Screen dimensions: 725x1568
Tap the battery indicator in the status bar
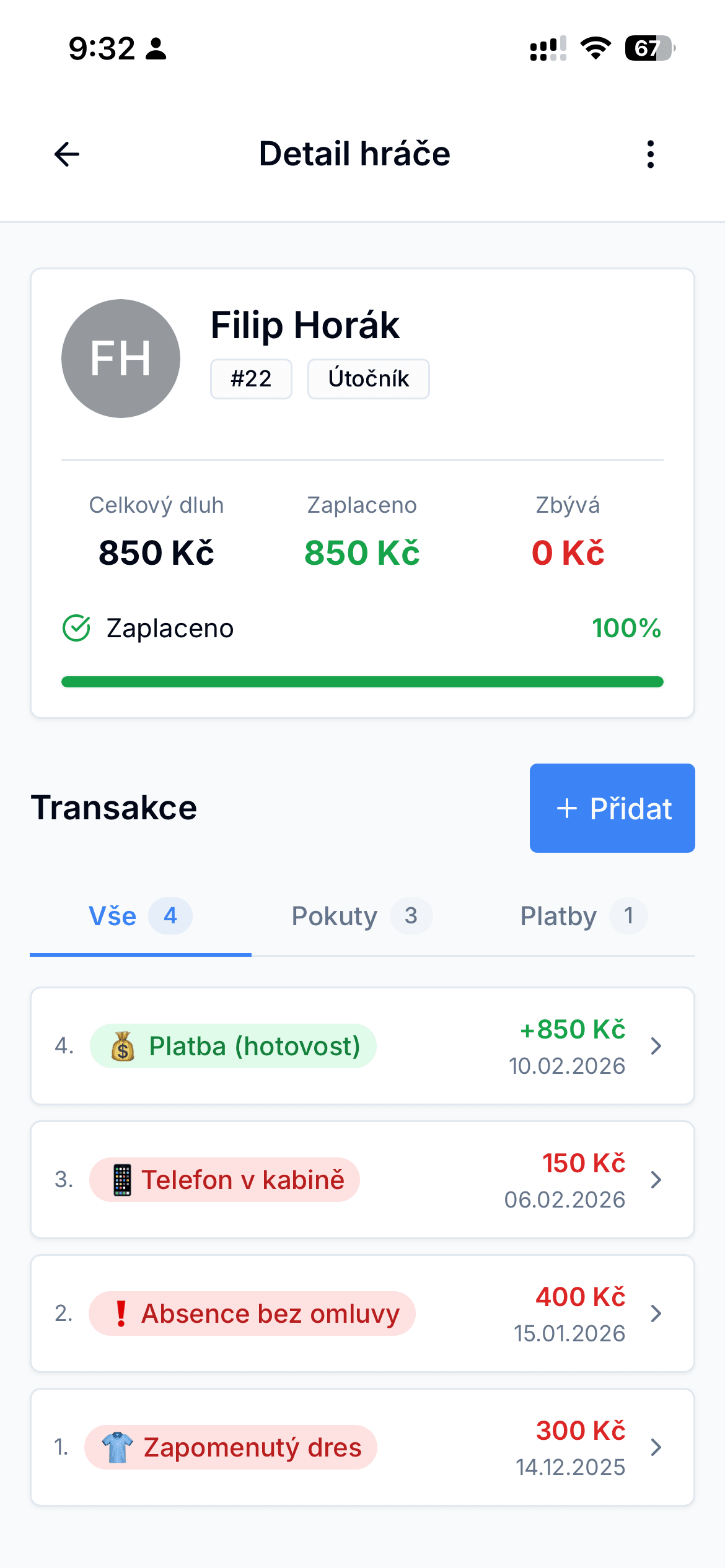pyautogui.click(x=649, y=49)
